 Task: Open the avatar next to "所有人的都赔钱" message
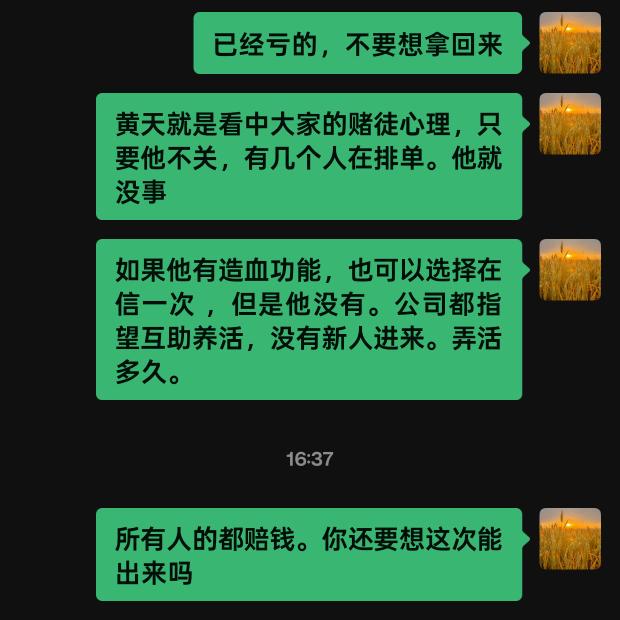click(x=570, y=539)
